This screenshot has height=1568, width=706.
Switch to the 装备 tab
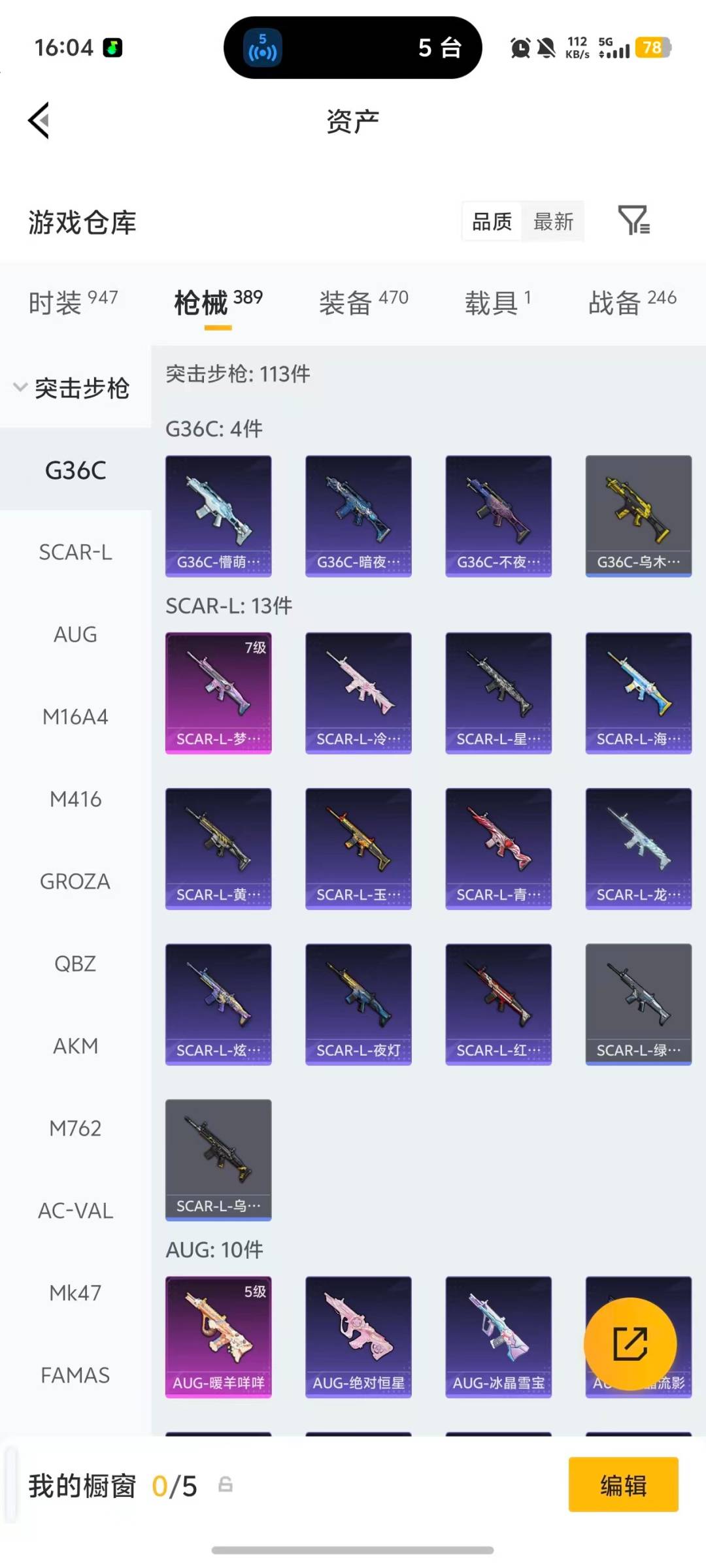(x=363, y=302)
